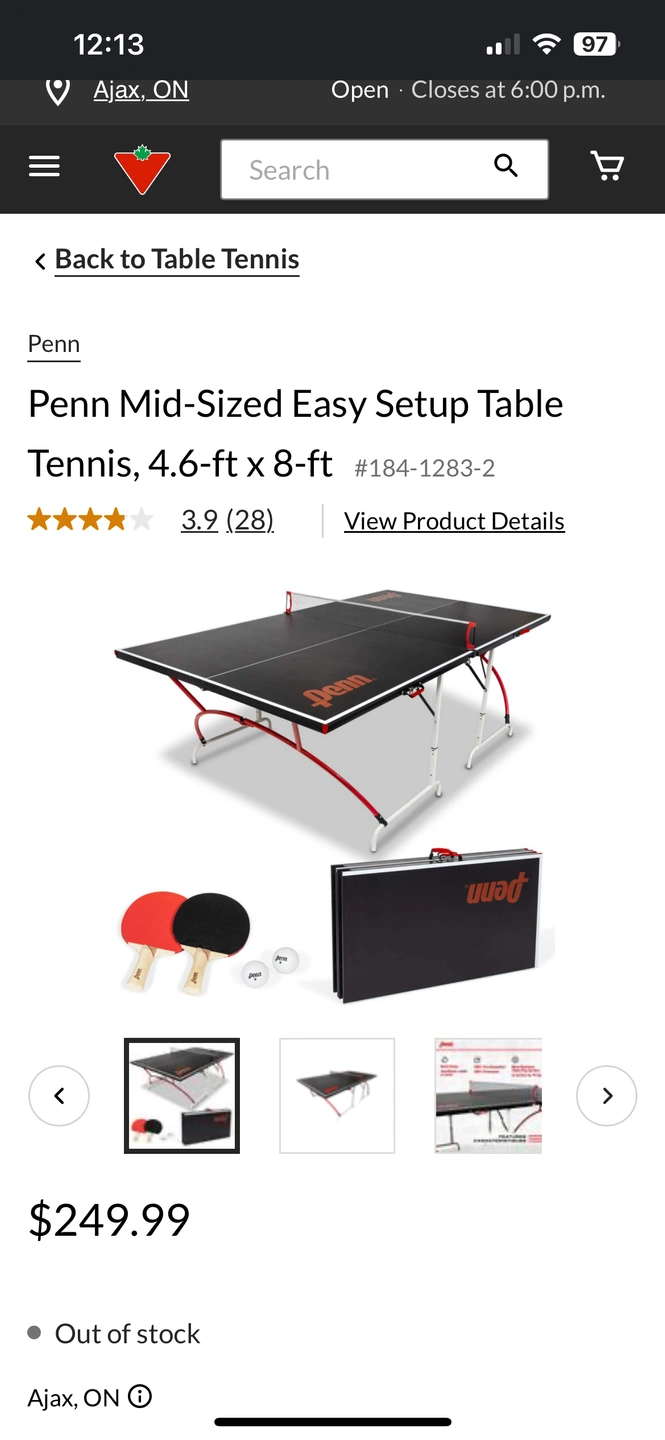Screen dimensions: 665x1440
Task: Open the info icon beside Ajax, ON
Action: (x=140, y=1397)
